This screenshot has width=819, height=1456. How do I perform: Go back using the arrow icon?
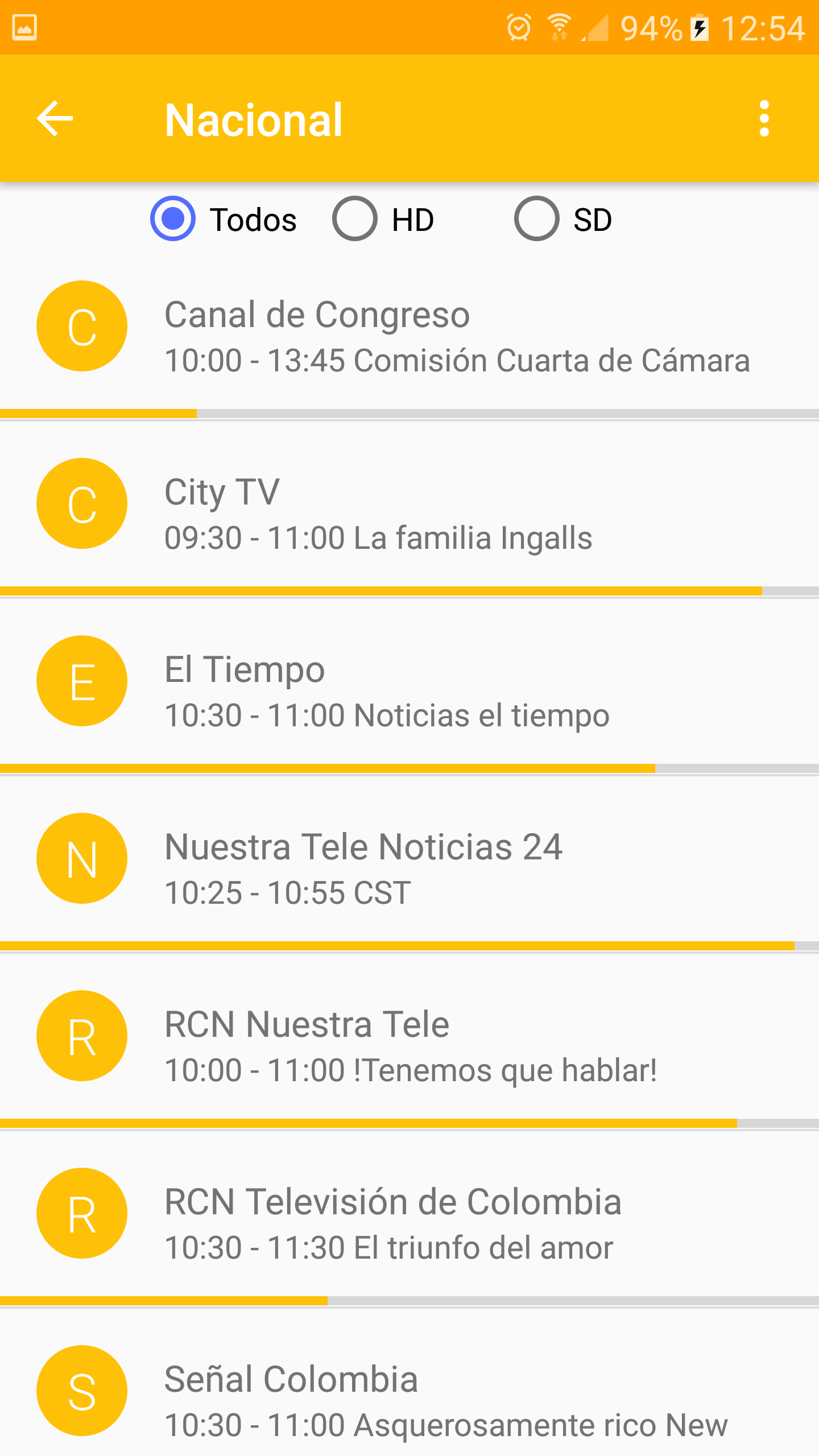coord(55,118)
